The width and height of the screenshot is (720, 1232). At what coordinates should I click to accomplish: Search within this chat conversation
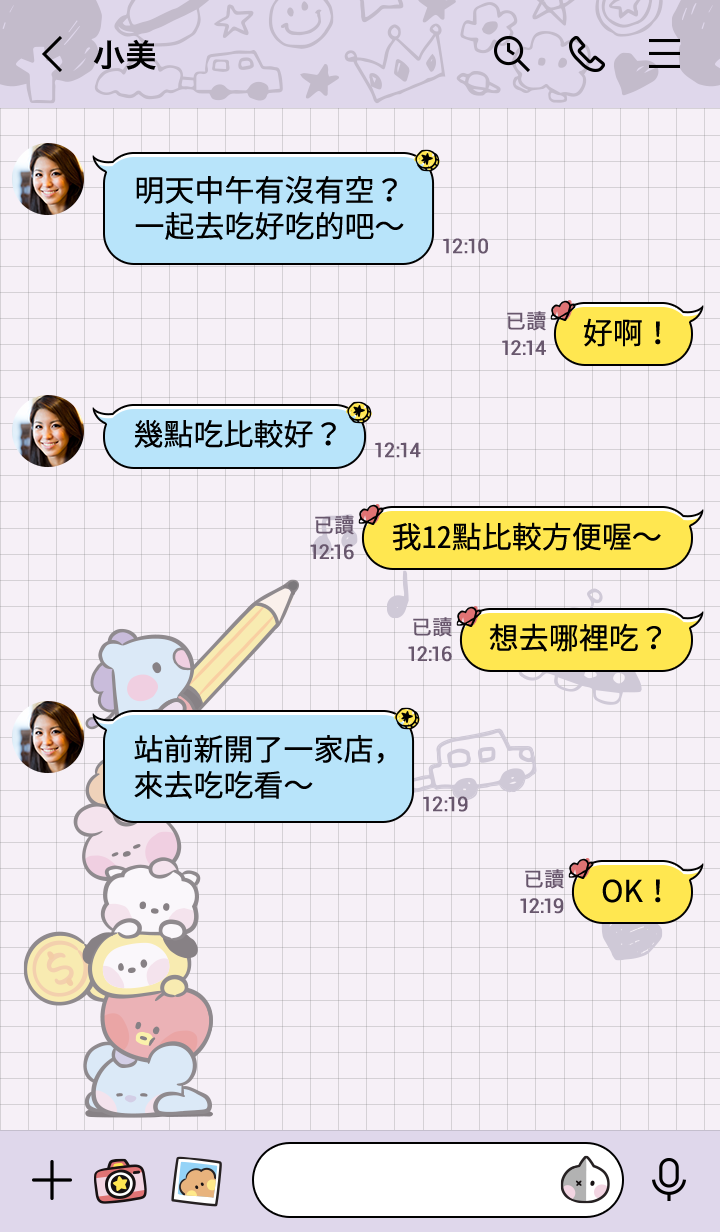tap(511, 54)
